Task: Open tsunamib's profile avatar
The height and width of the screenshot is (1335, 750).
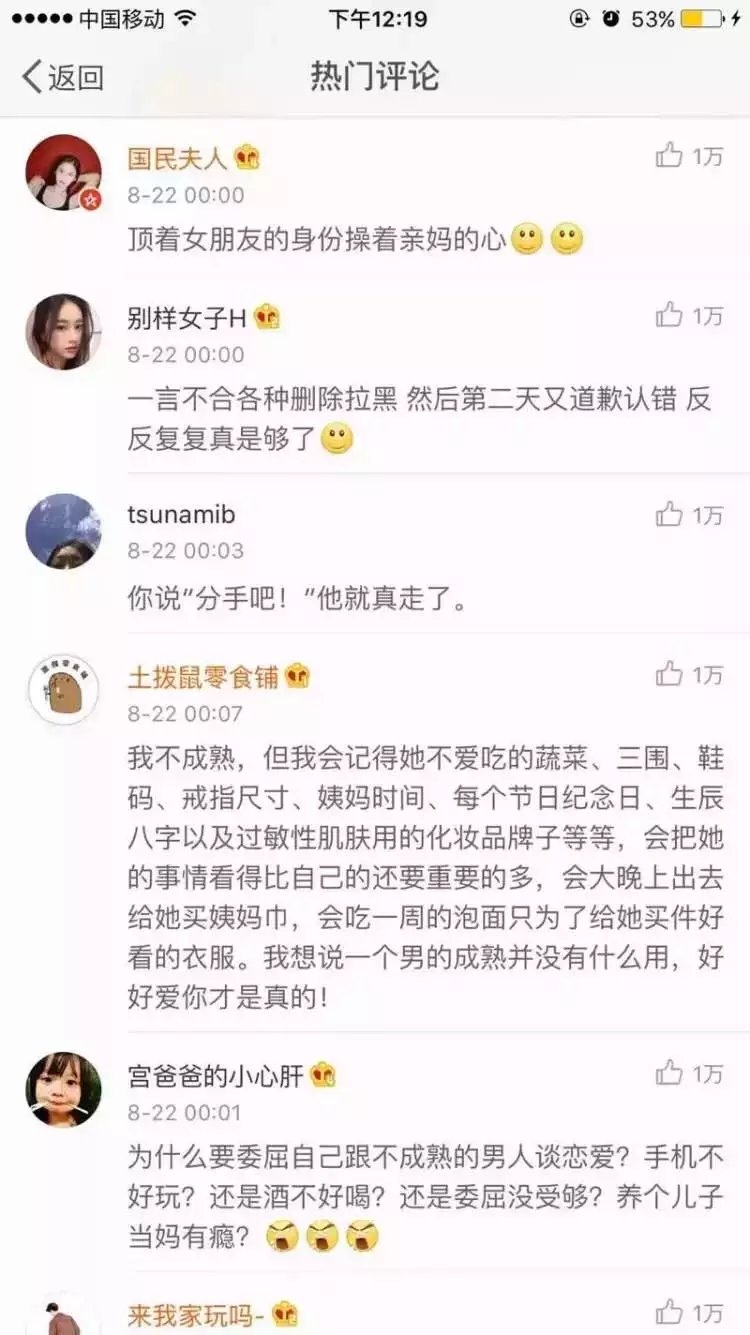Action: pos(63,531)
